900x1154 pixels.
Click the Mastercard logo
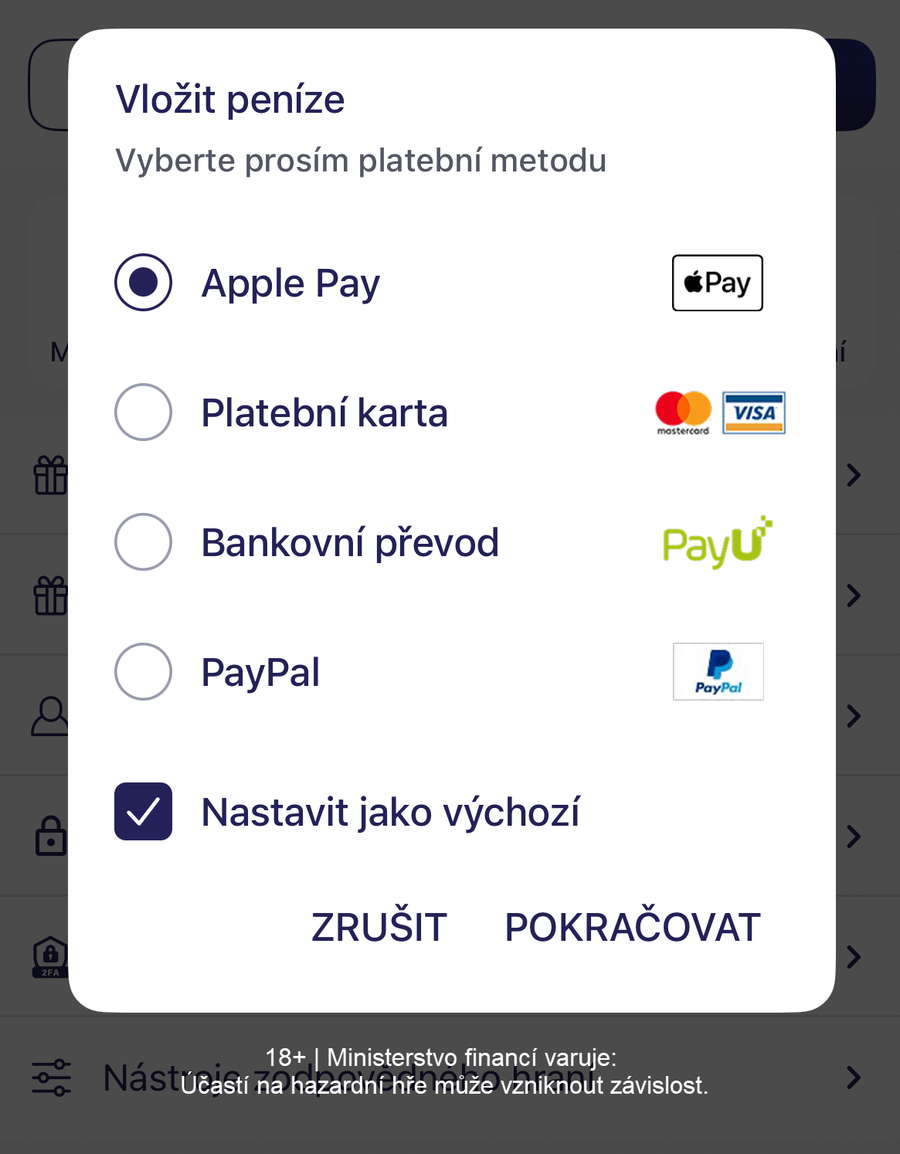click(683, 412)
